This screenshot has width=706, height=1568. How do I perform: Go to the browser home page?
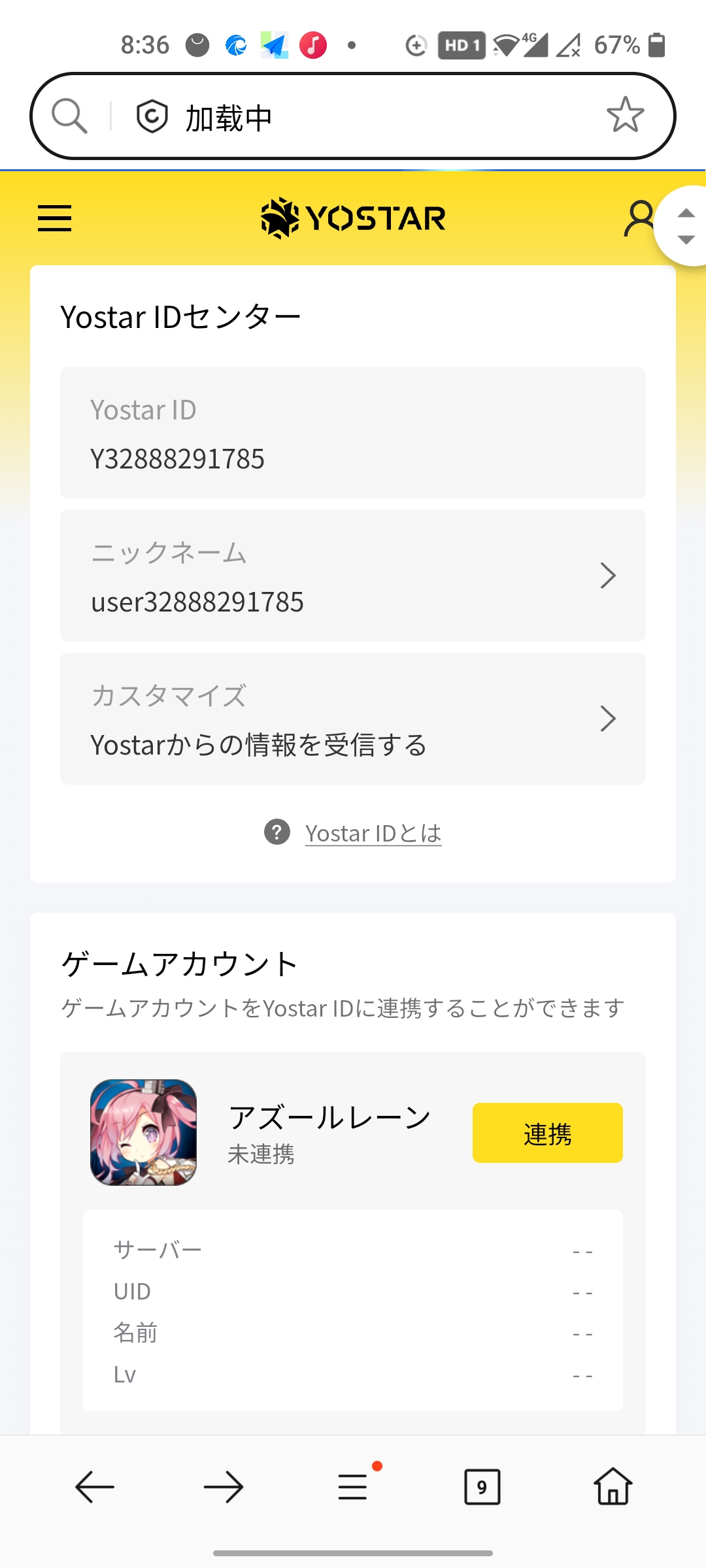(613, 1486)
